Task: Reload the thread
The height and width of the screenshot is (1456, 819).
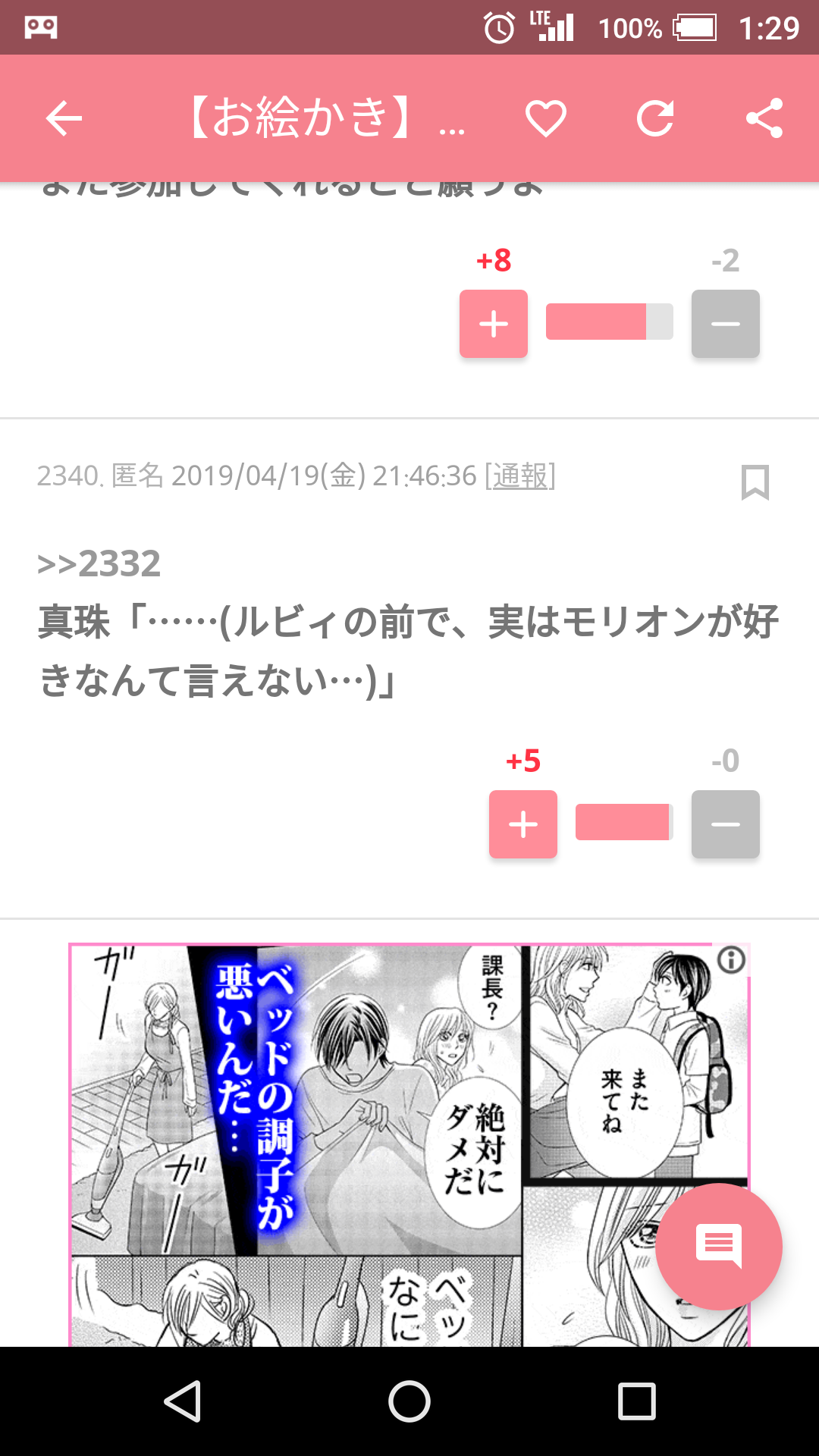Action: [655, 118]
